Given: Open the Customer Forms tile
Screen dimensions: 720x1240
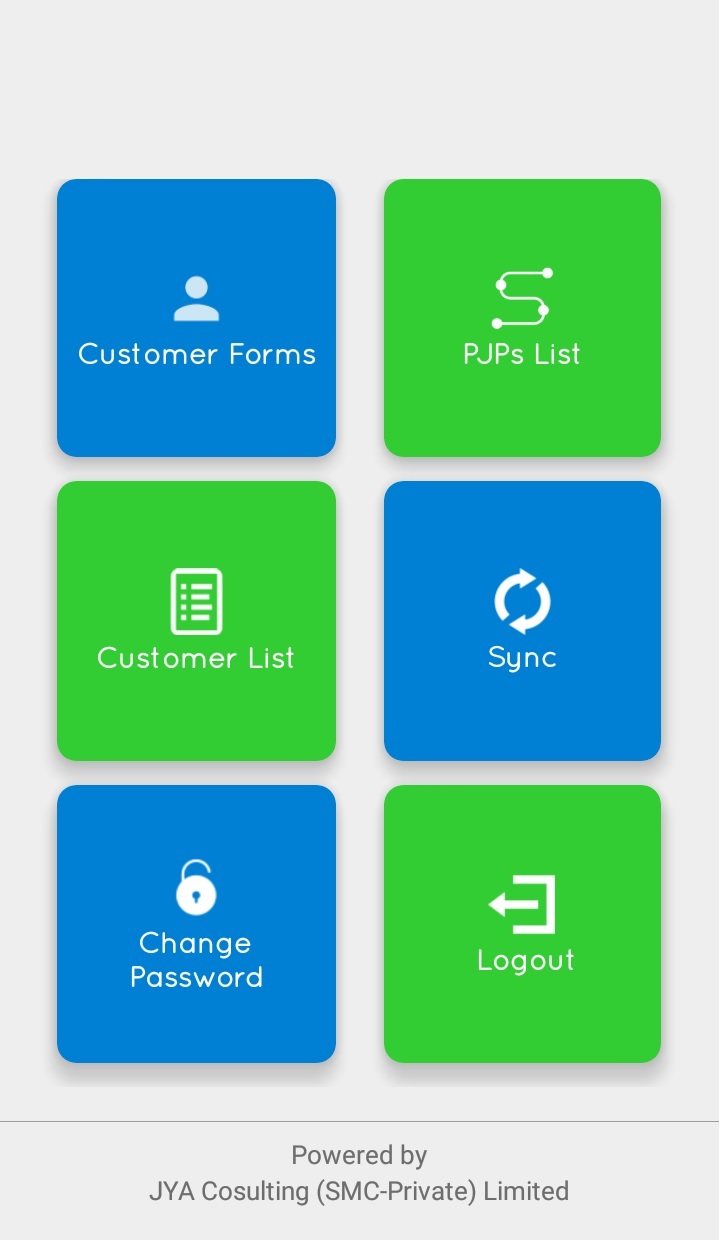Looking at the screenshot, I should tap(196, 318).
